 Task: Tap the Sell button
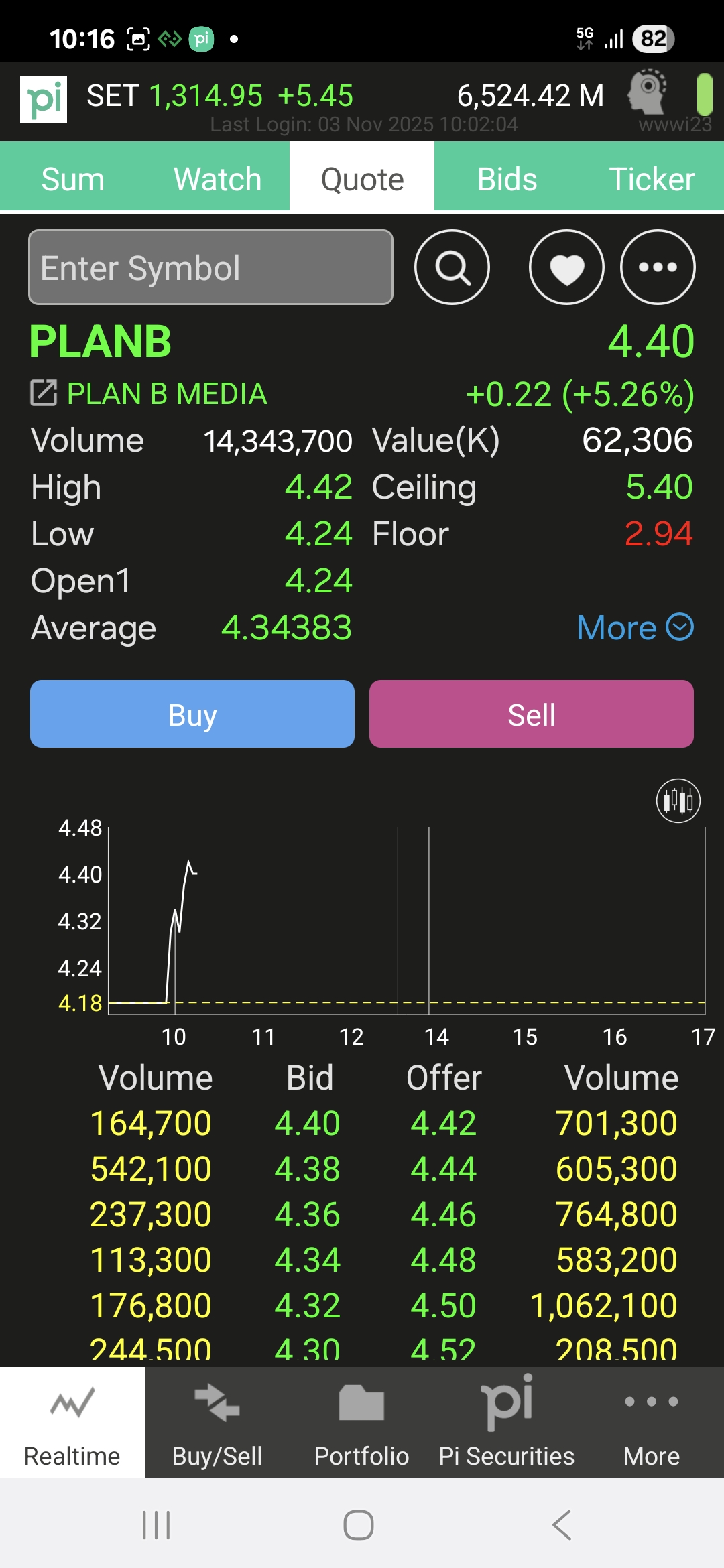[x=532, y=714]
